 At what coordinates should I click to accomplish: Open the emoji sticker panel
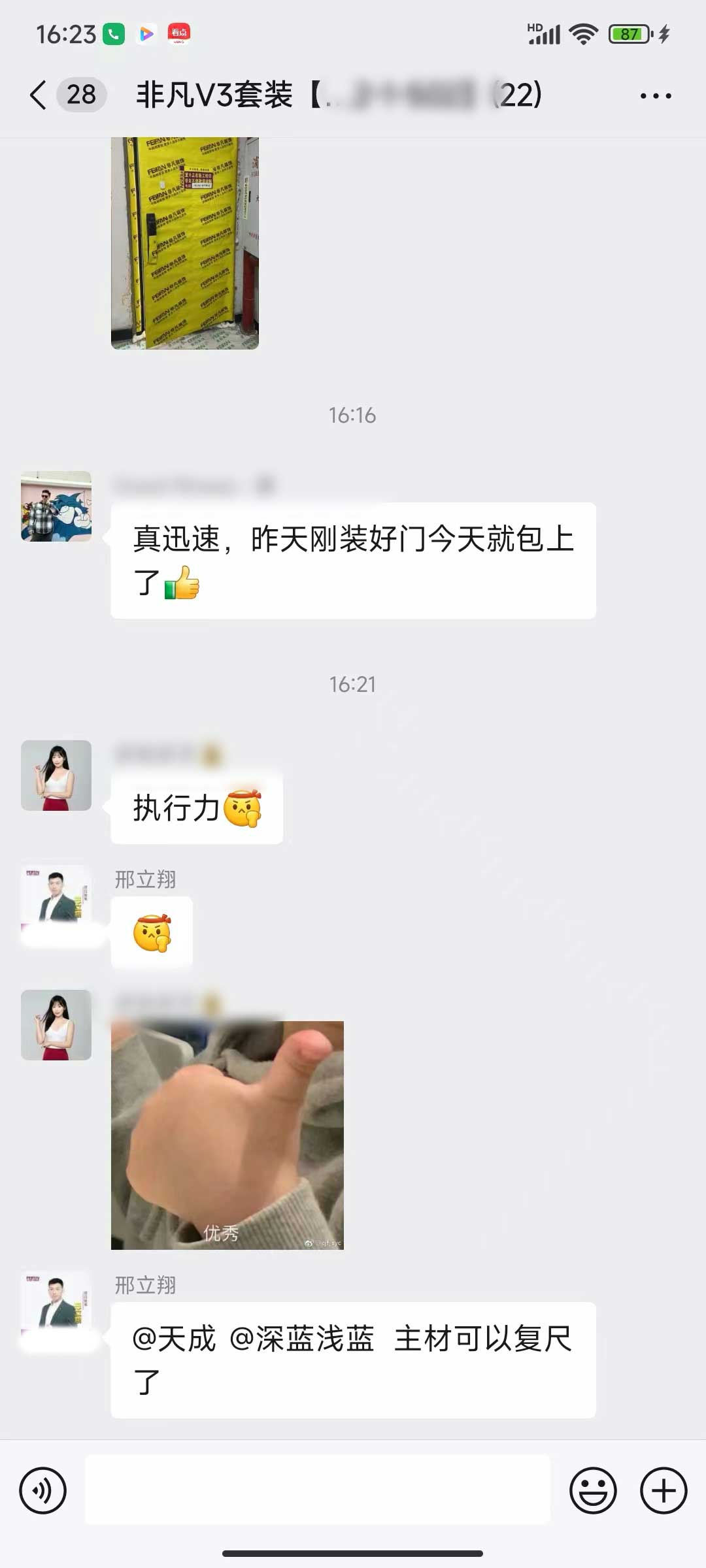click(593, 1490)
